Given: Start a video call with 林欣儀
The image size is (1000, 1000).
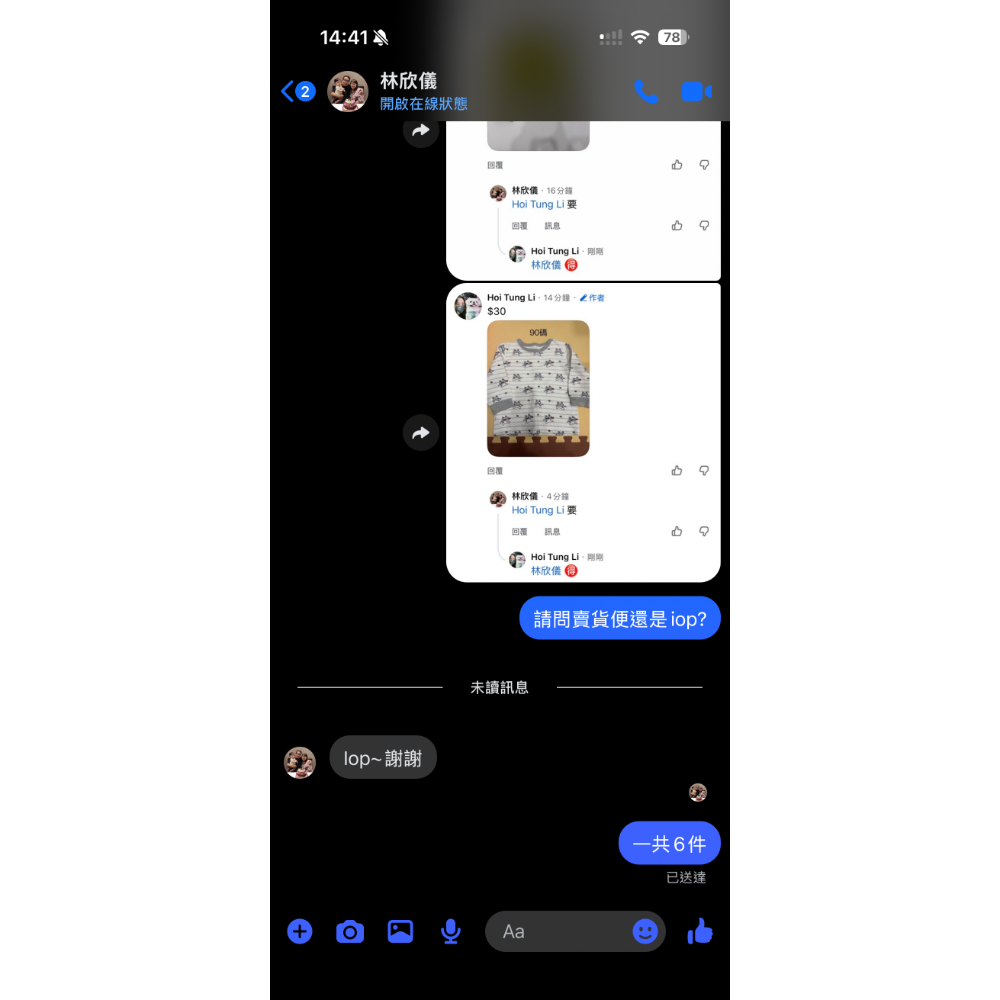Looking at the screenshot, I should tap(696, 92).
